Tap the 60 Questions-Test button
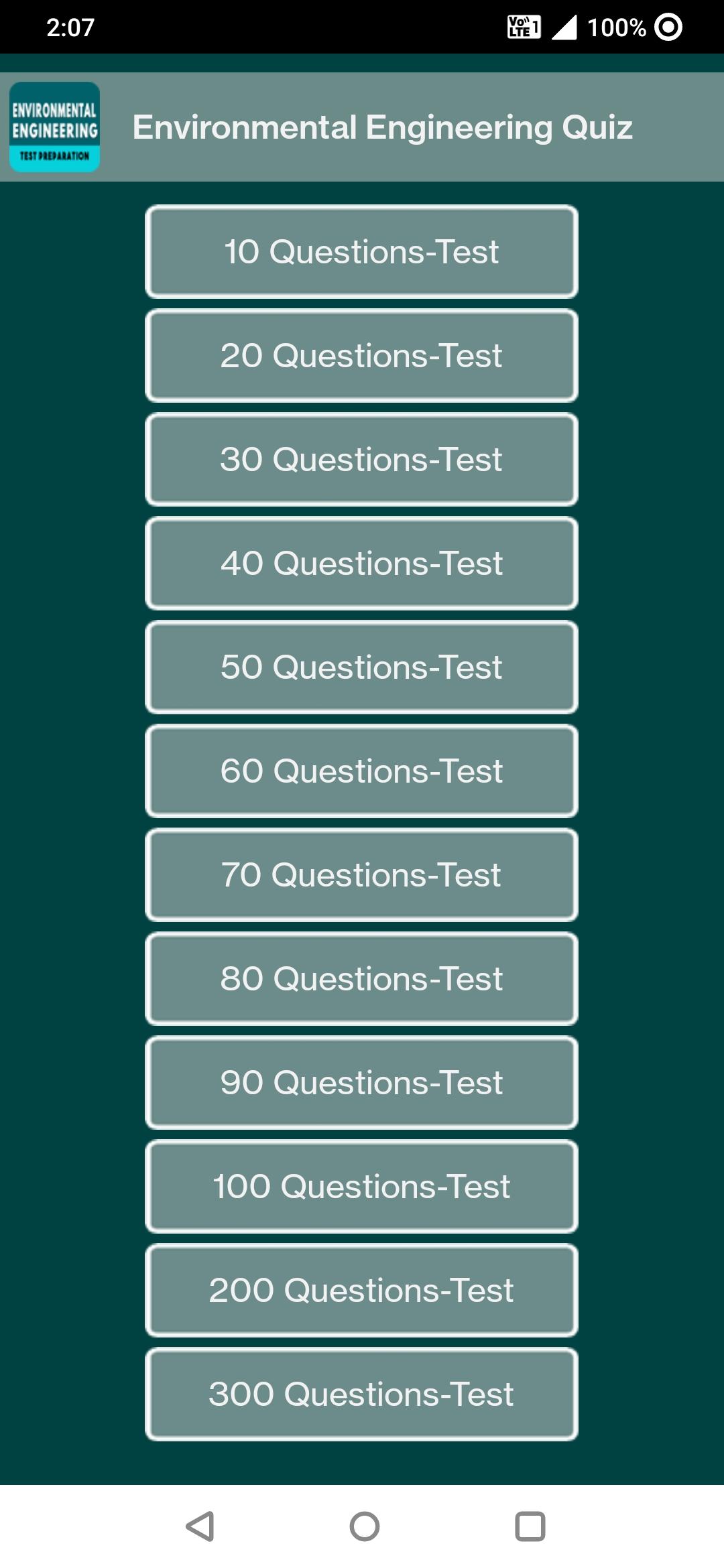Viewport: 724px width, 1568px height. pos(361,771)
